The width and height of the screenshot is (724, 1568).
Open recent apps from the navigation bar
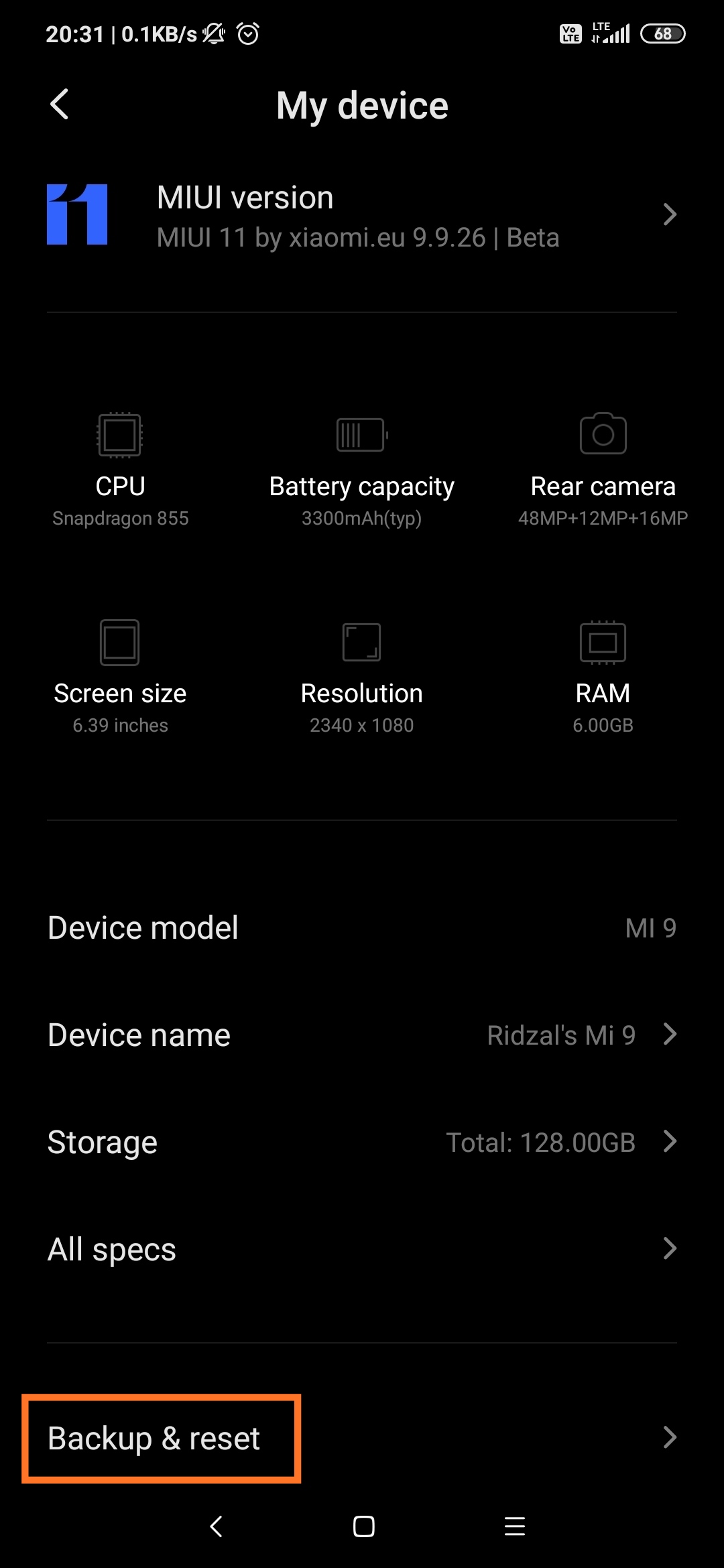(514, 1527)
